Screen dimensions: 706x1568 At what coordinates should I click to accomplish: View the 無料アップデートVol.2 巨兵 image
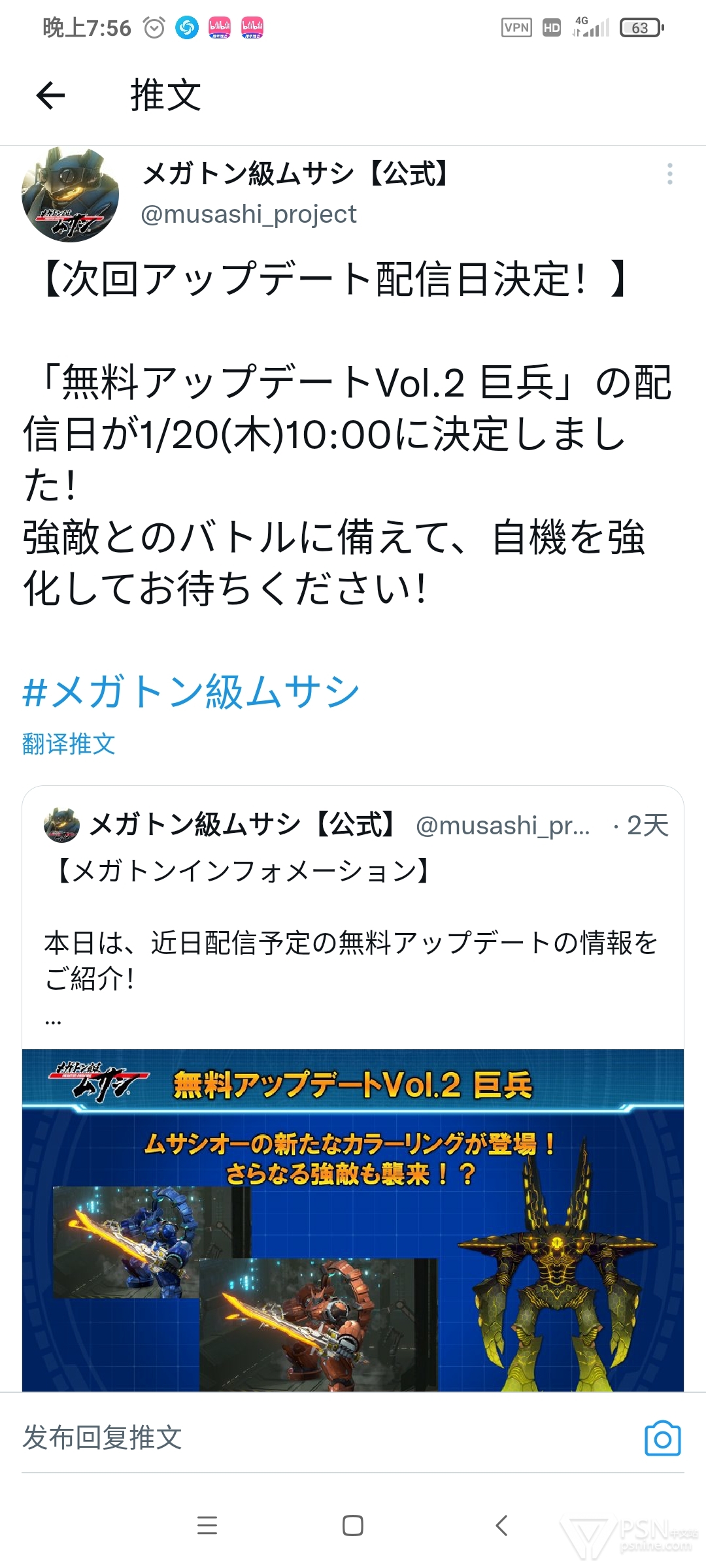(353, 1220)
